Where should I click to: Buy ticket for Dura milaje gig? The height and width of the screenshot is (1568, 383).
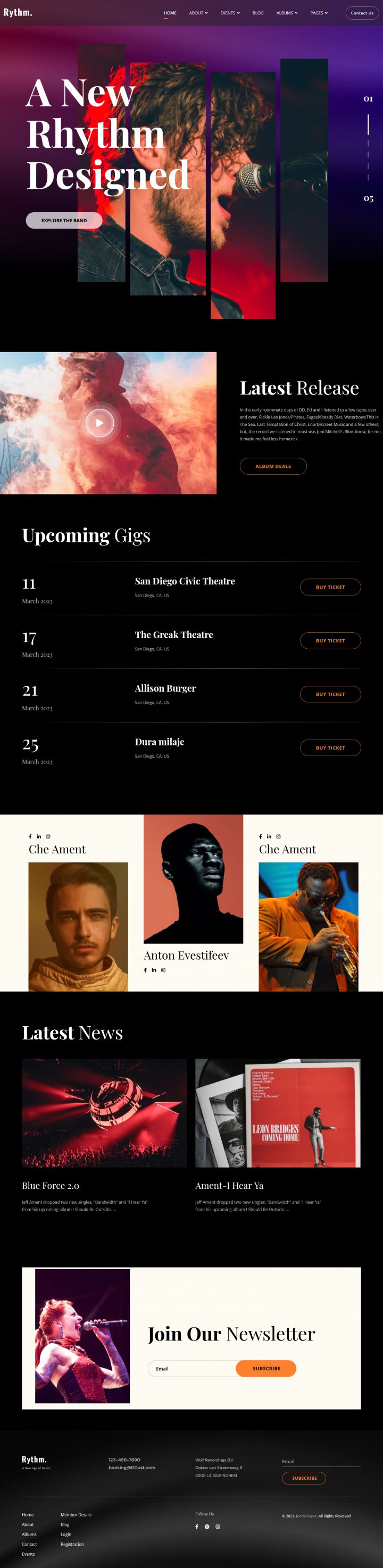[x=330, y=748]
